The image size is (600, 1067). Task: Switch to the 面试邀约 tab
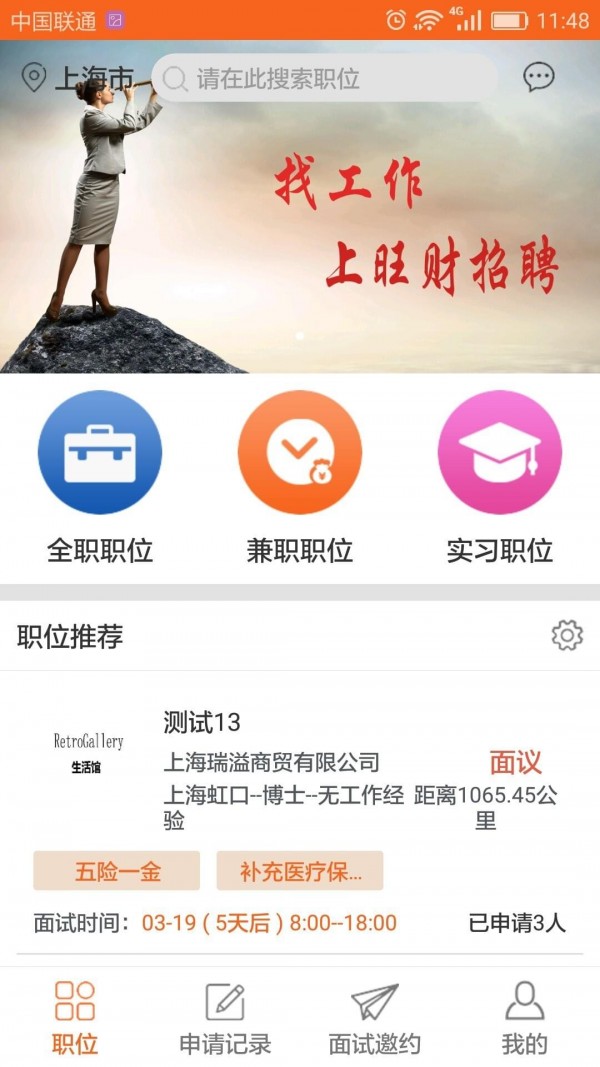click(x=375, y=1017)
